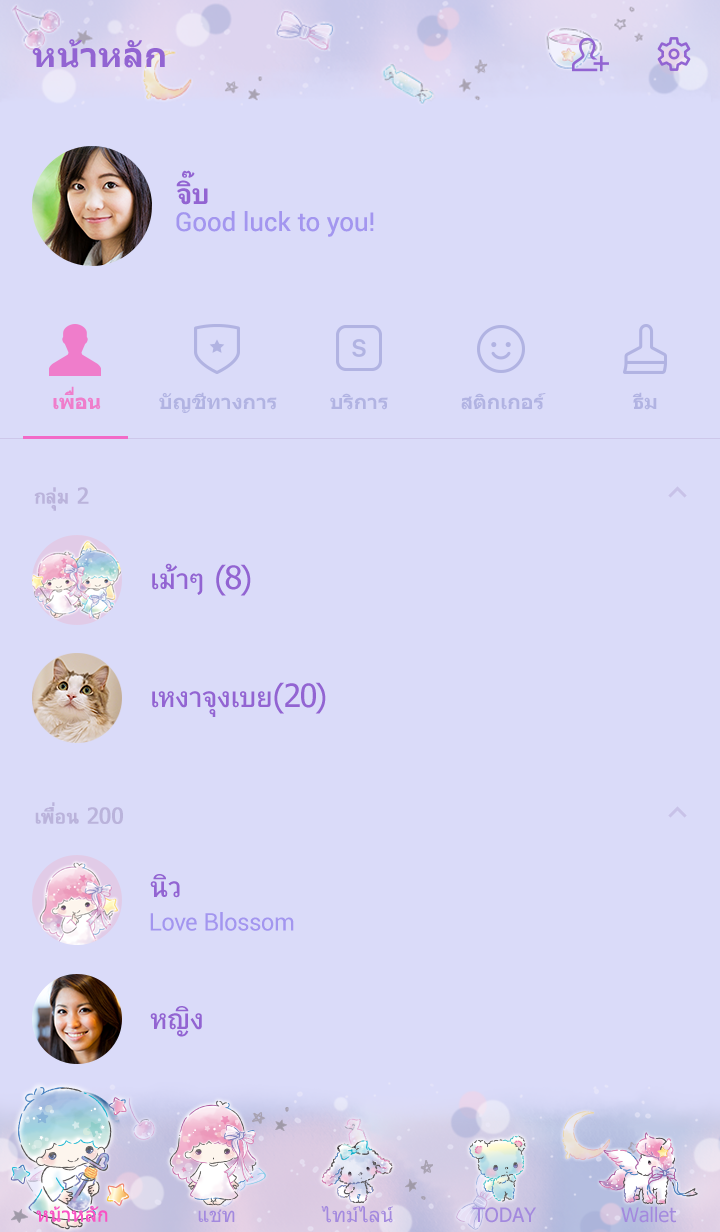Select the เพื่อน tab

[x=76, y=370]
